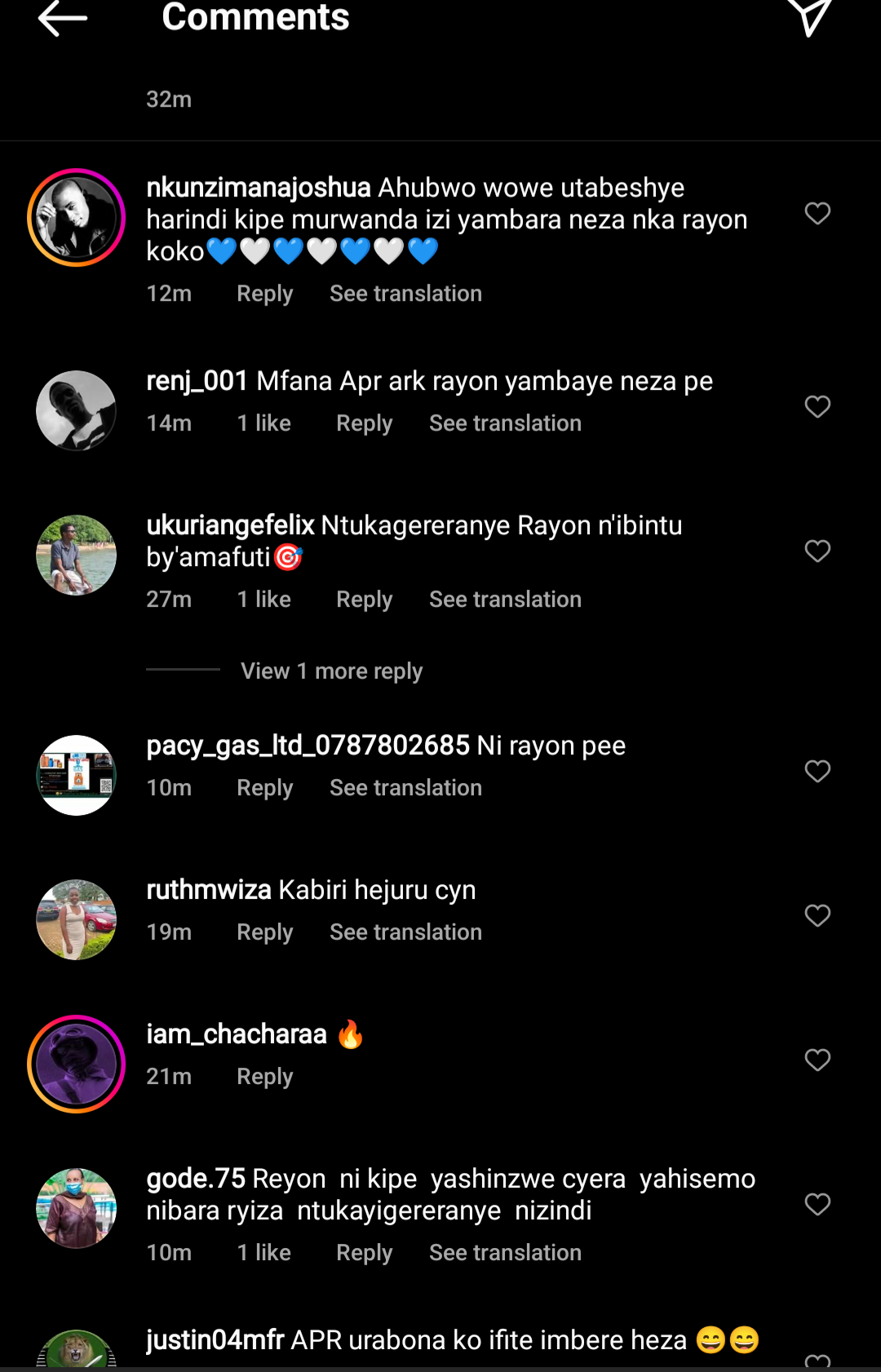
Task: See translation of ukuriangefelix's comment
Action: pos(505,600)
